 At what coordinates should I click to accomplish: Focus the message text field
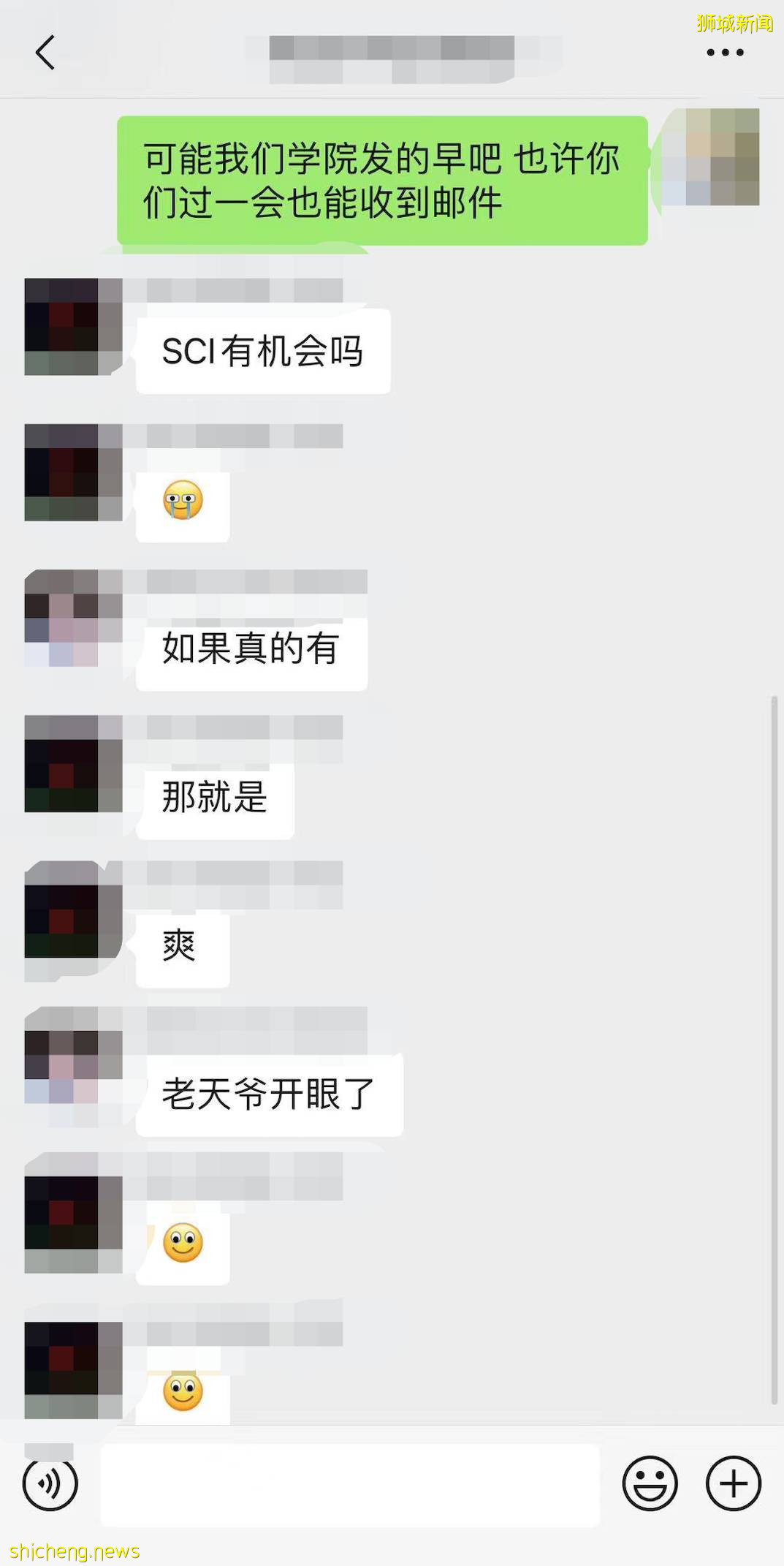tap(349, 1484)
